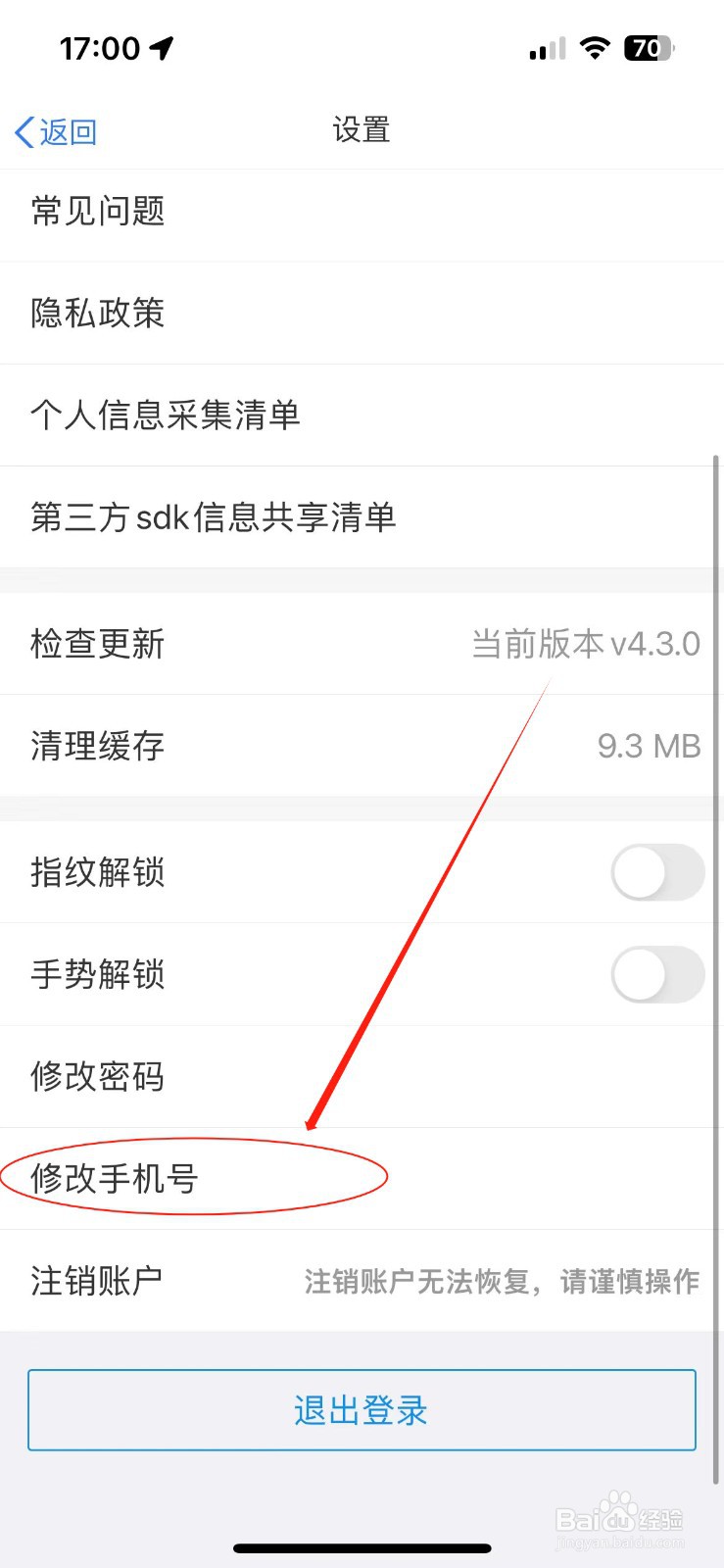Tap the location arrow next to the clock
The image size is (724, 1568).
163,44
